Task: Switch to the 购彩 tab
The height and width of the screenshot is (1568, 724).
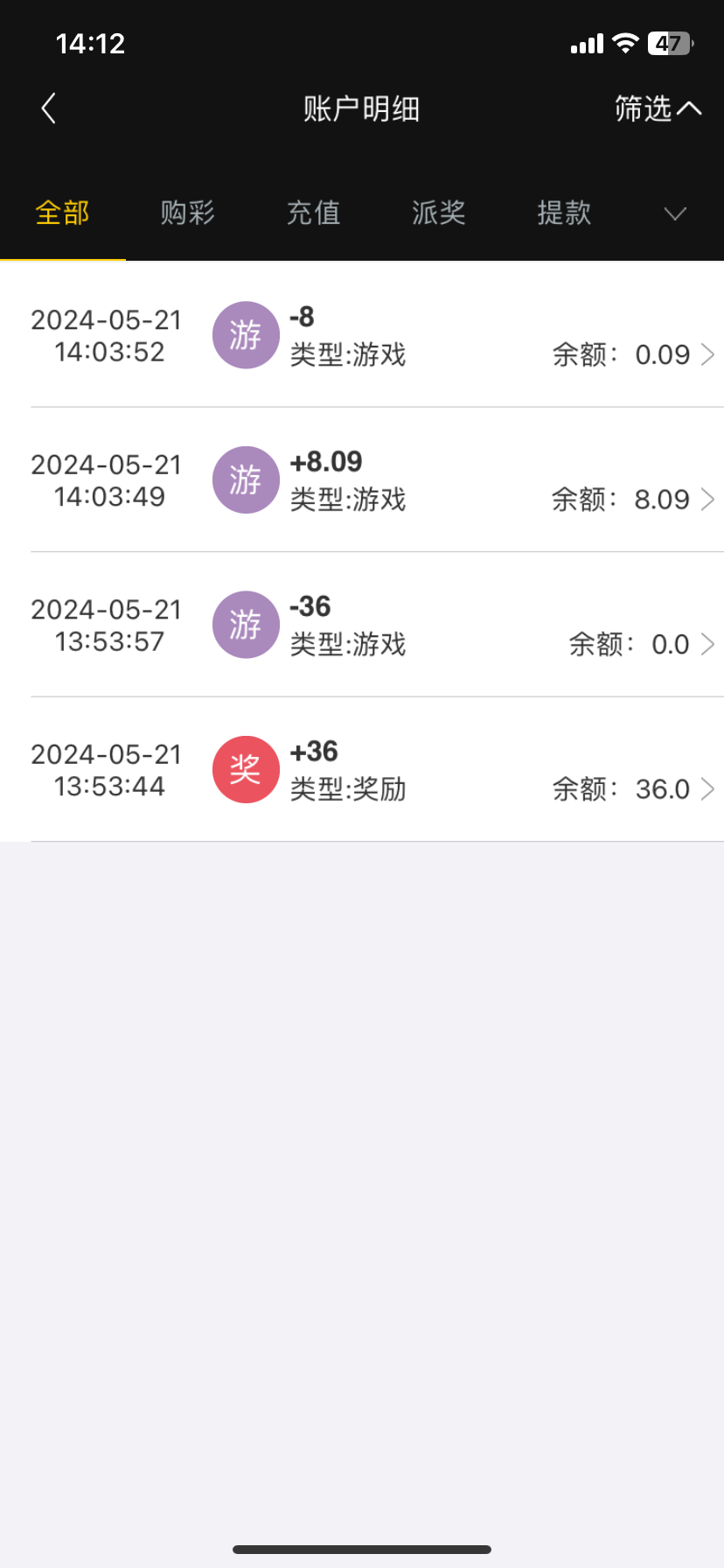Action: tap(187, 213)
